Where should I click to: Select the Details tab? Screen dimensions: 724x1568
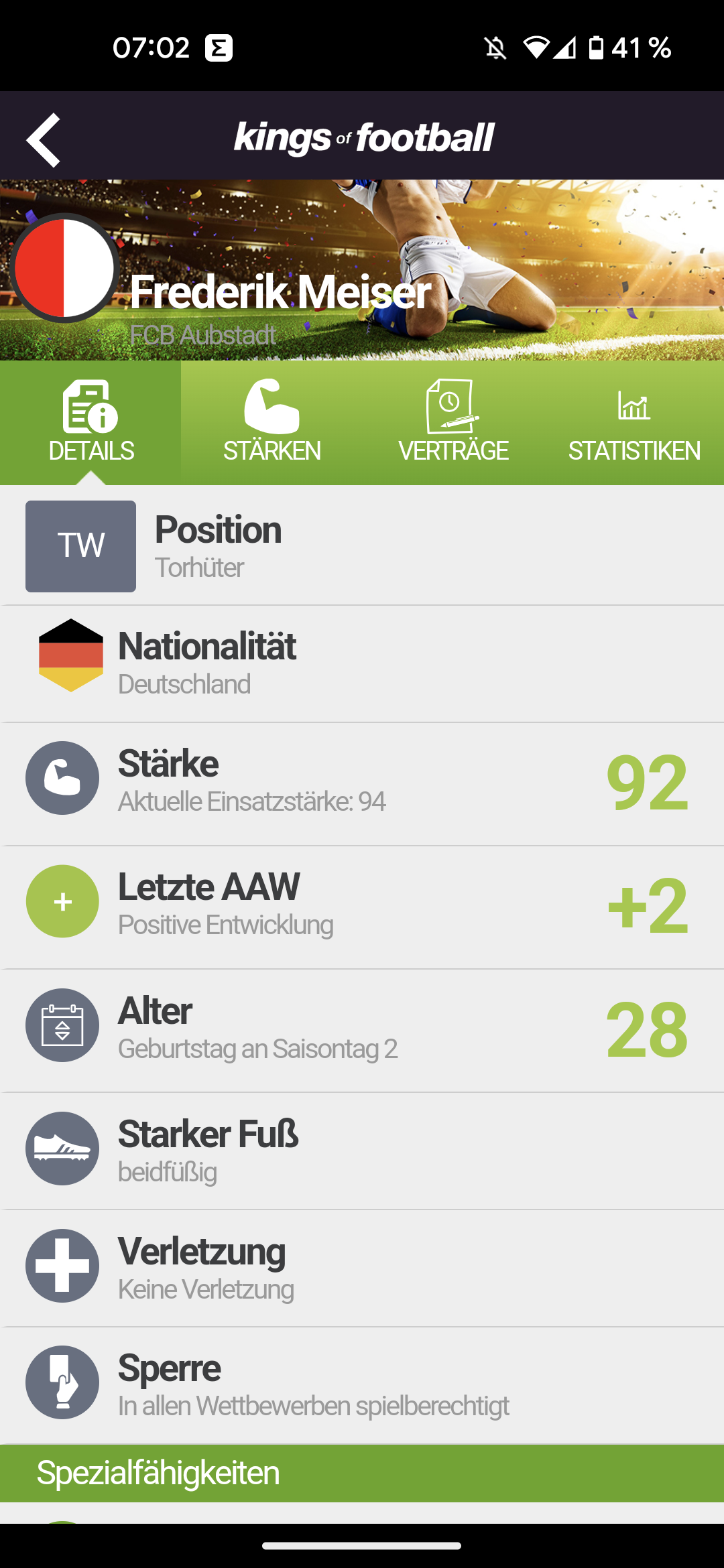click(x=90, y=422)
